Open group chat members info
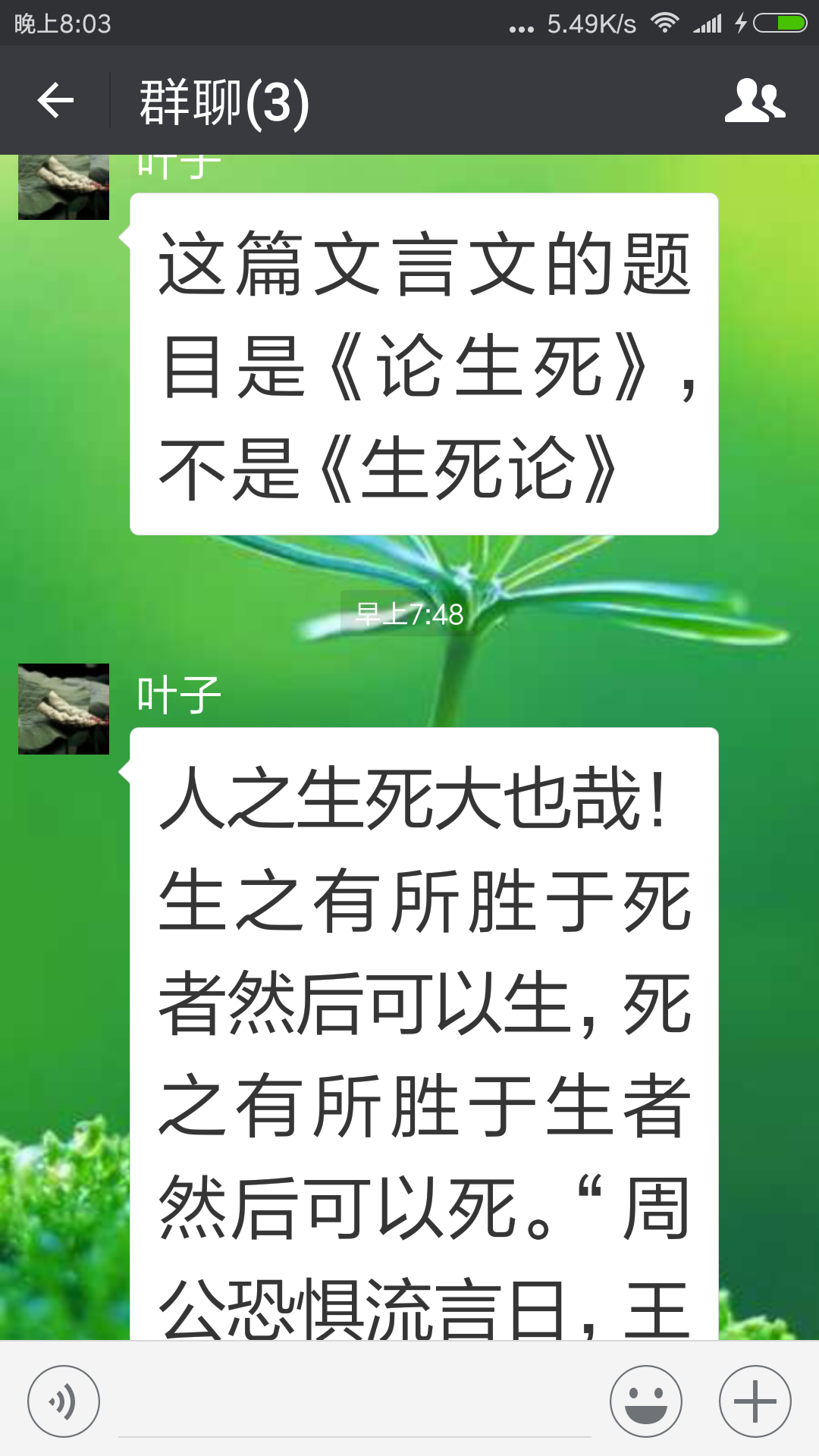Viewport: 819px width, 1456px height. click(x=755, y=100)
